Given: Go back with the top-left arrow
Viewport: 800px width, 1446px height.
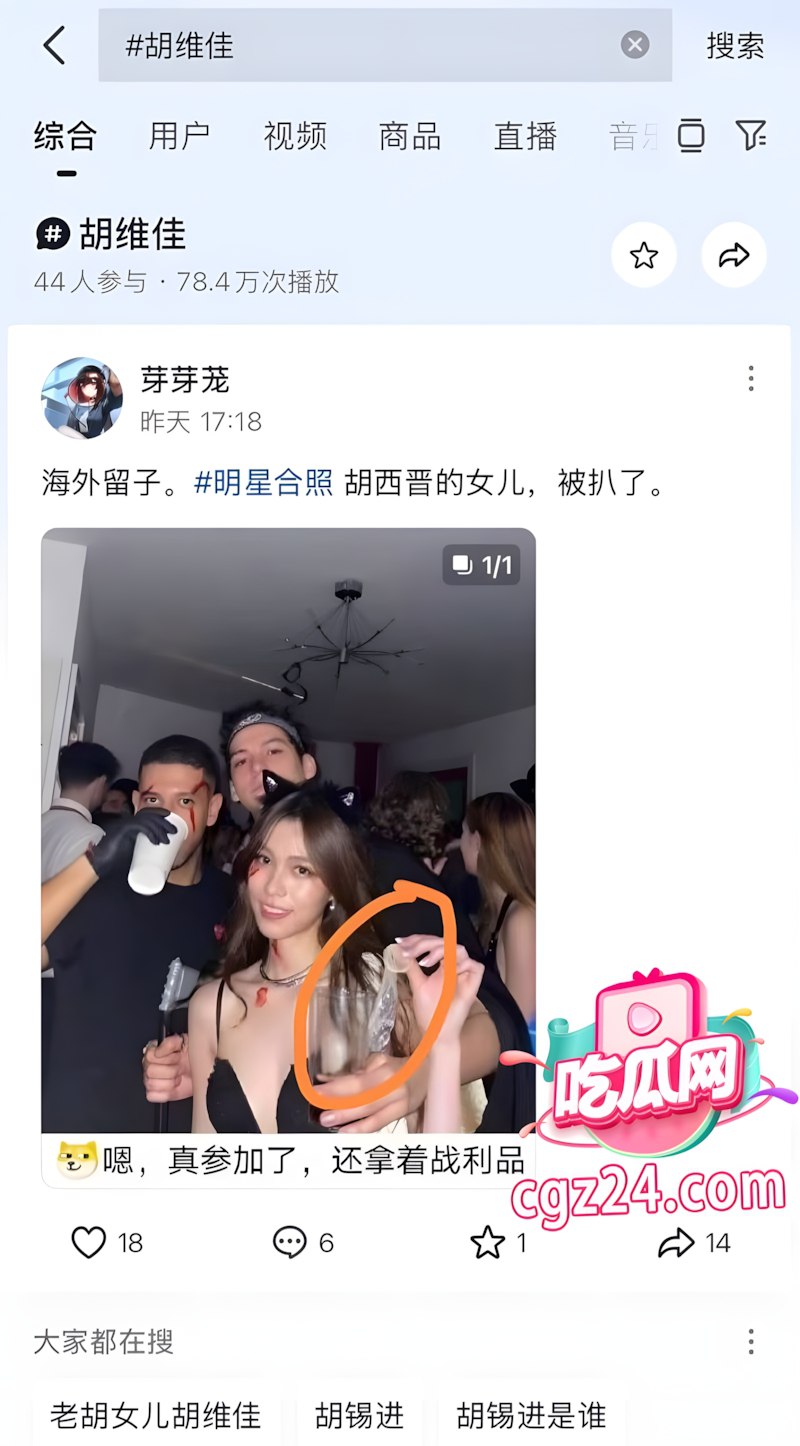Looking at the screenshot, I should point(54,46).
